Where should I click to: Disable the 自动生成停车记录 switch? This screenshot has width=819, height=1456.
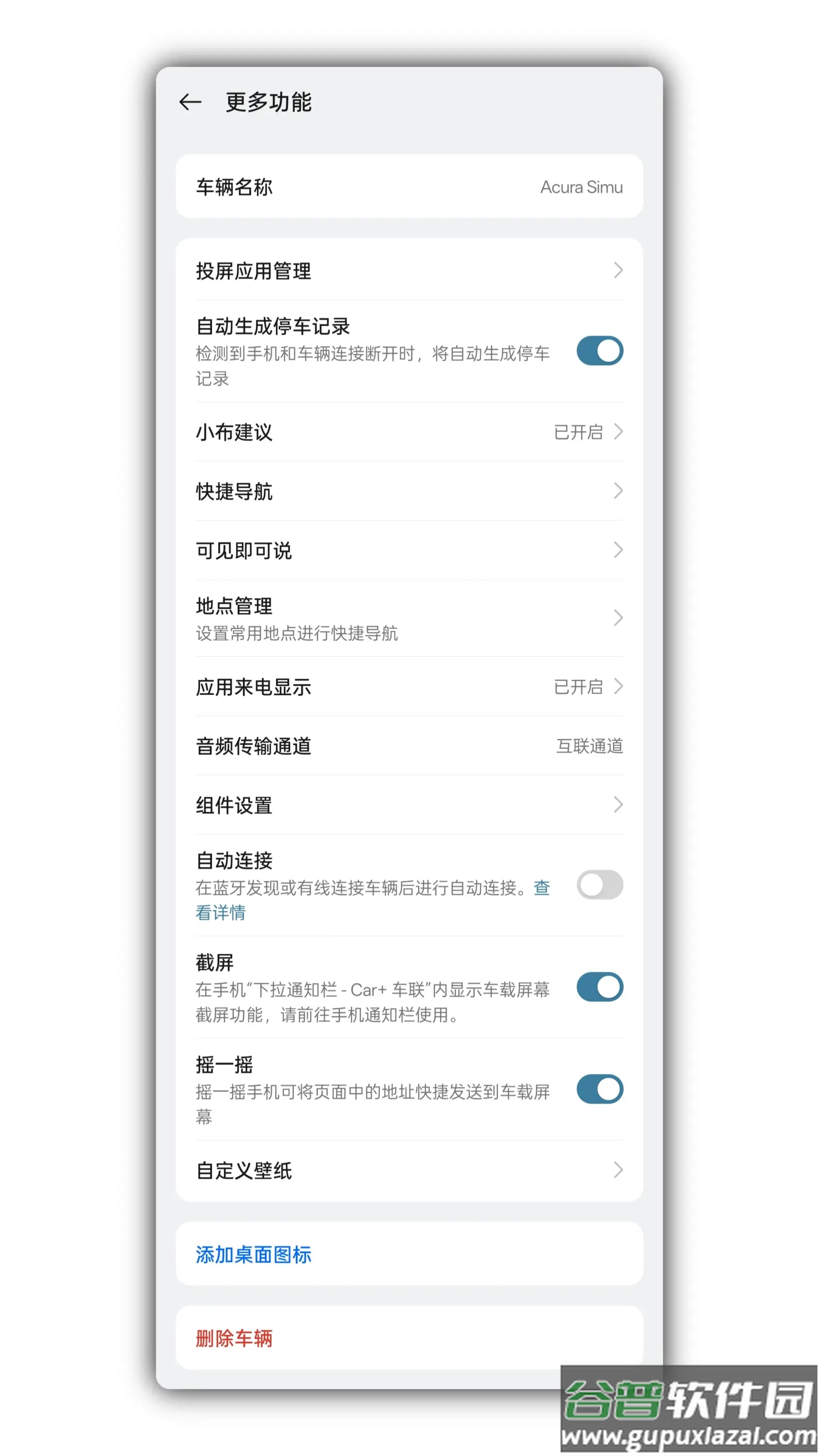click(599, 351)
